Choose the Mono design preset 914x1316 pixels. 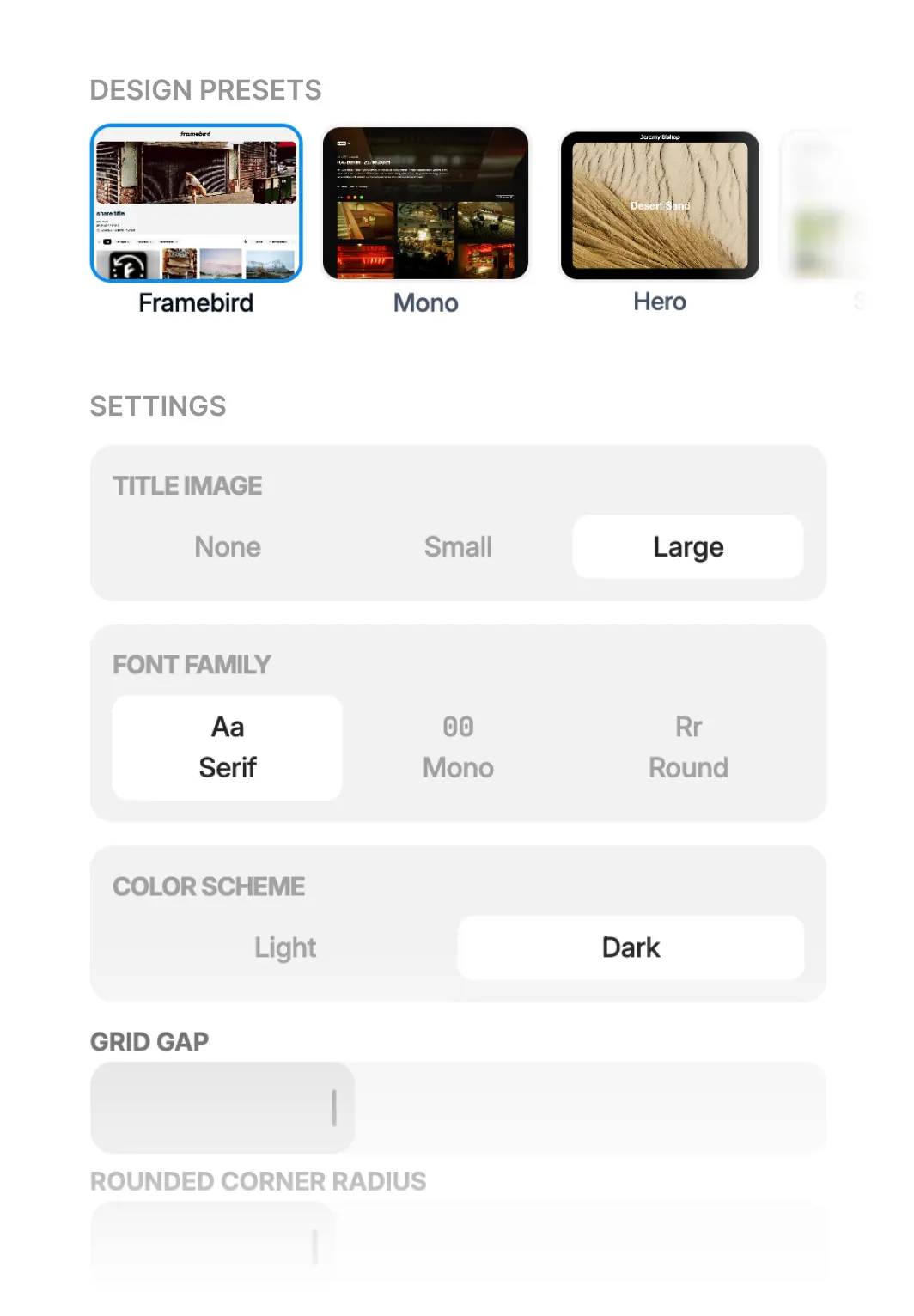(x=425, y=204)
